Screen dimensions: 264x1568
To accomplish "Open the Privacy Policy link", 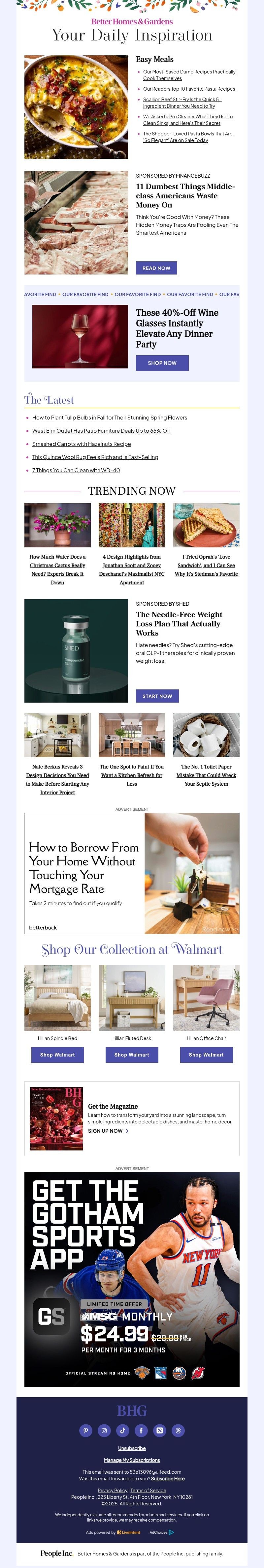I will 112,1491.
